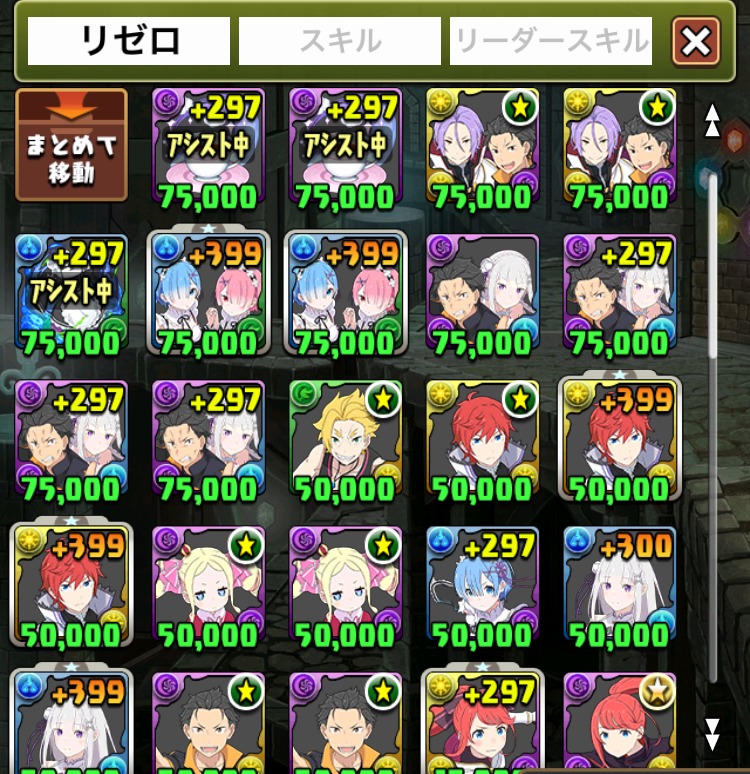
Task: Tap the まとめて移動 button
Action: (71, 145)
